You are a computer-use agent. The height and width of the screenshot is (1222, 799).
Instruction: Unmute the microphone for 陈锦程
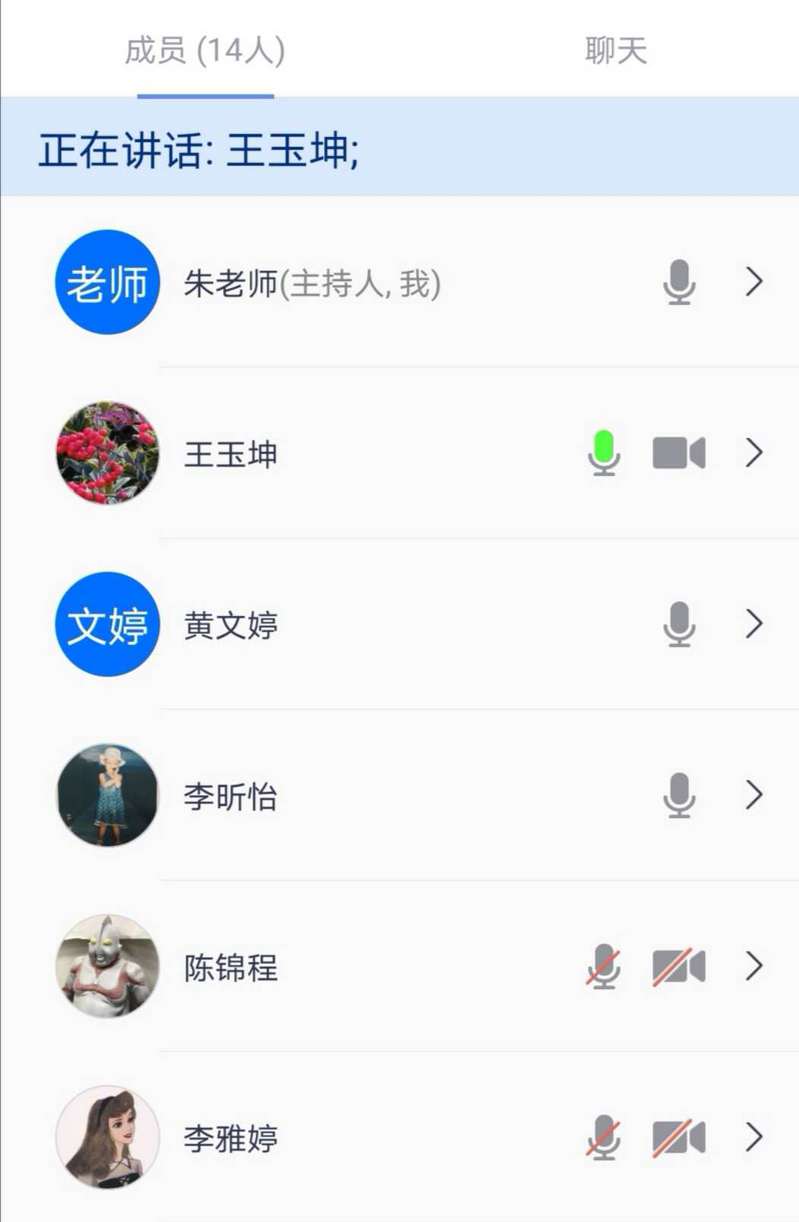(603, 967)
